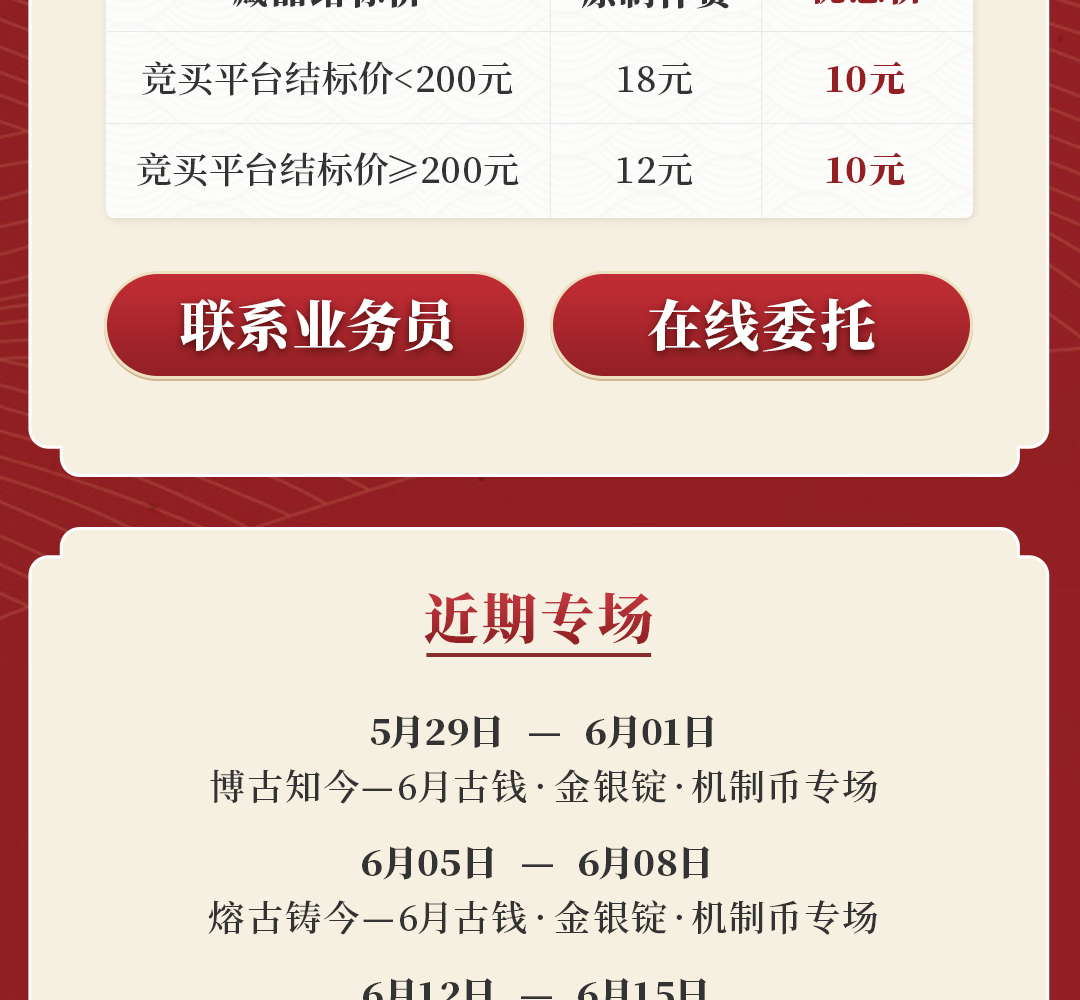Open 在线委托 online consignment
The image size is (1080, 1000).
761,326
